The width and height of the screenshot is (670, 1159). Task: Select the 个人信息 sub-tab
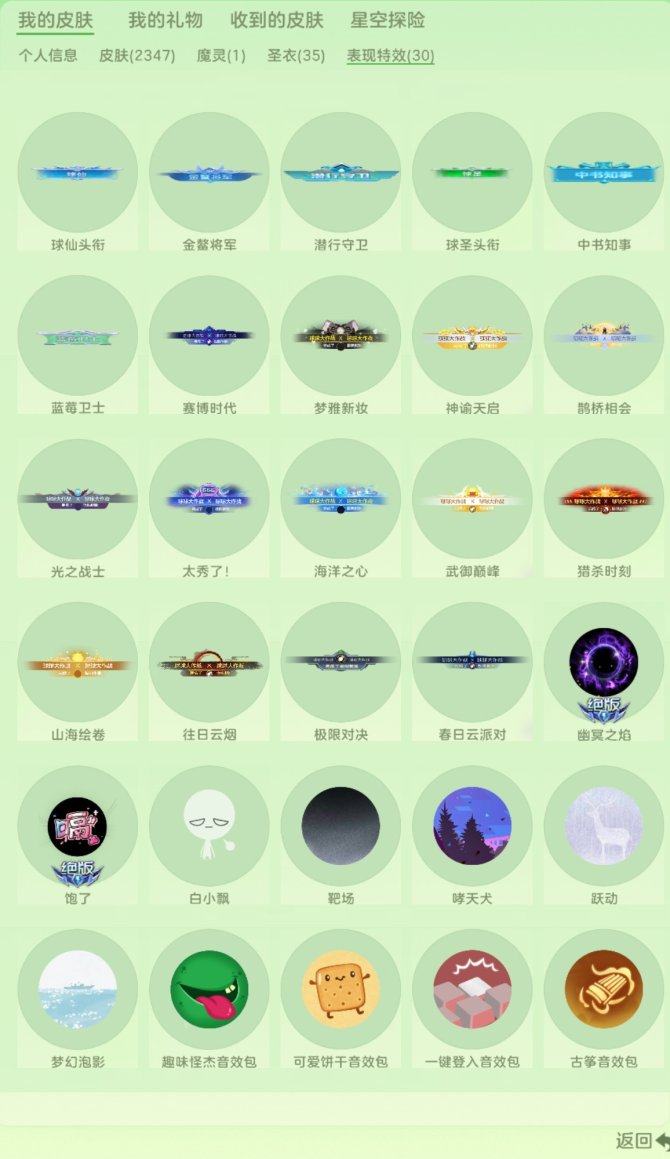click(x=48, y=55)
